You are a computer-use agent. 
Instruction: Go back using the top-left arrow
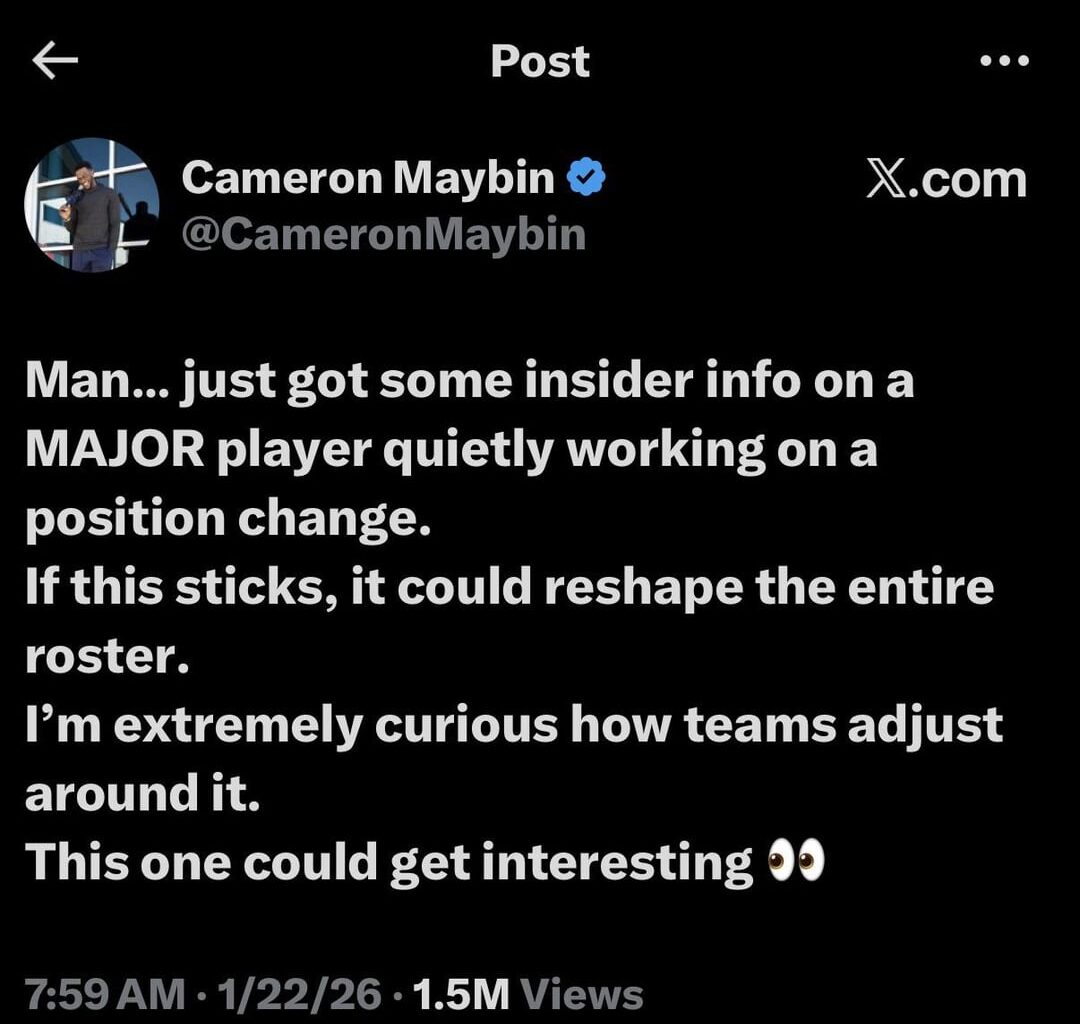55,62
